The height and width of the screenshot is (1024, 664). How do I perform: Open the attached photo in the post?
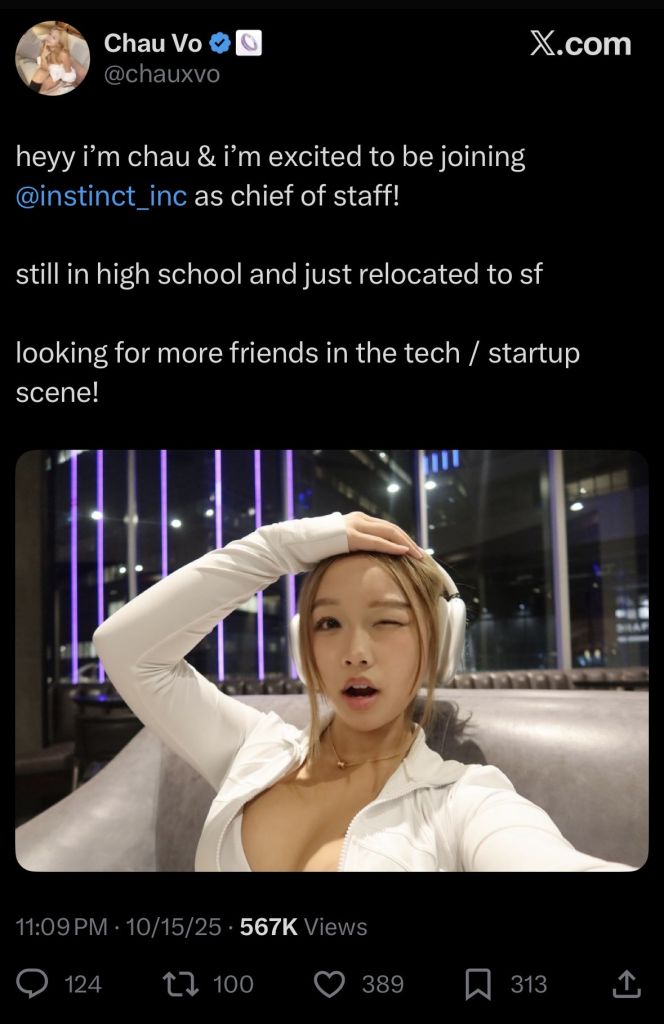[x=332, y=660]
